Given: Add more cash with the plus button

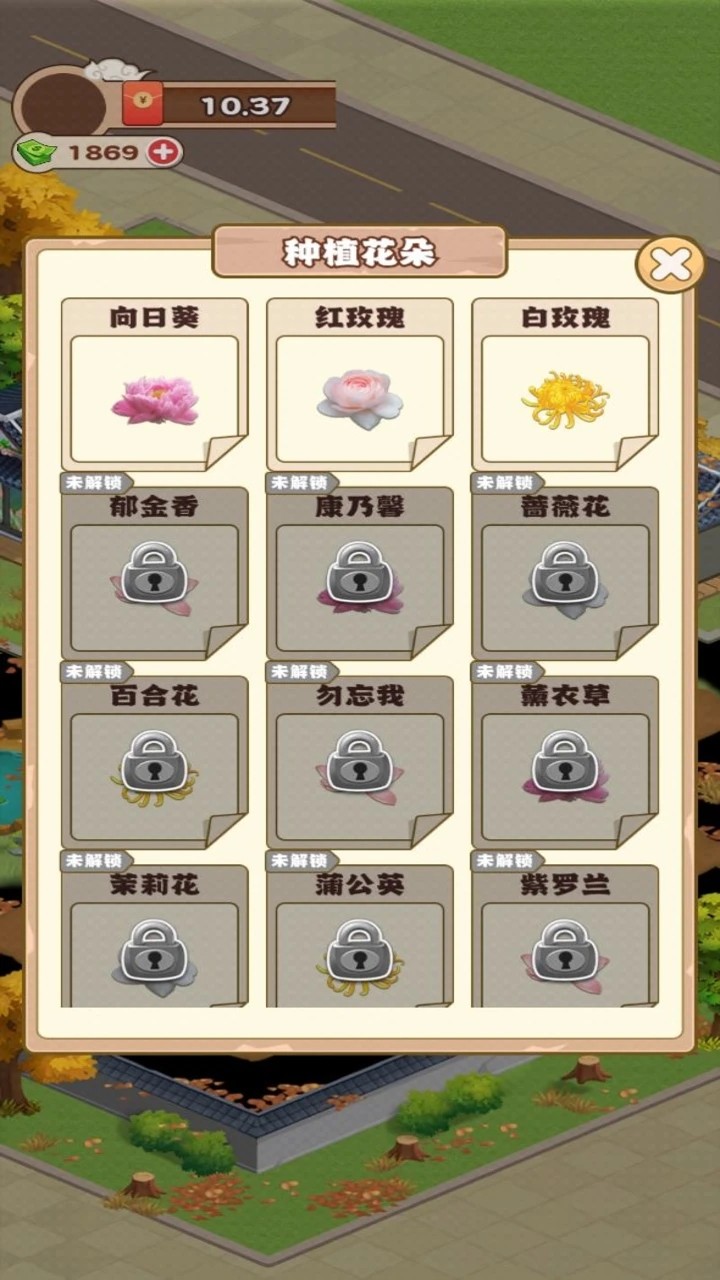Looking at the screenshot, I should tap(165, 152).
